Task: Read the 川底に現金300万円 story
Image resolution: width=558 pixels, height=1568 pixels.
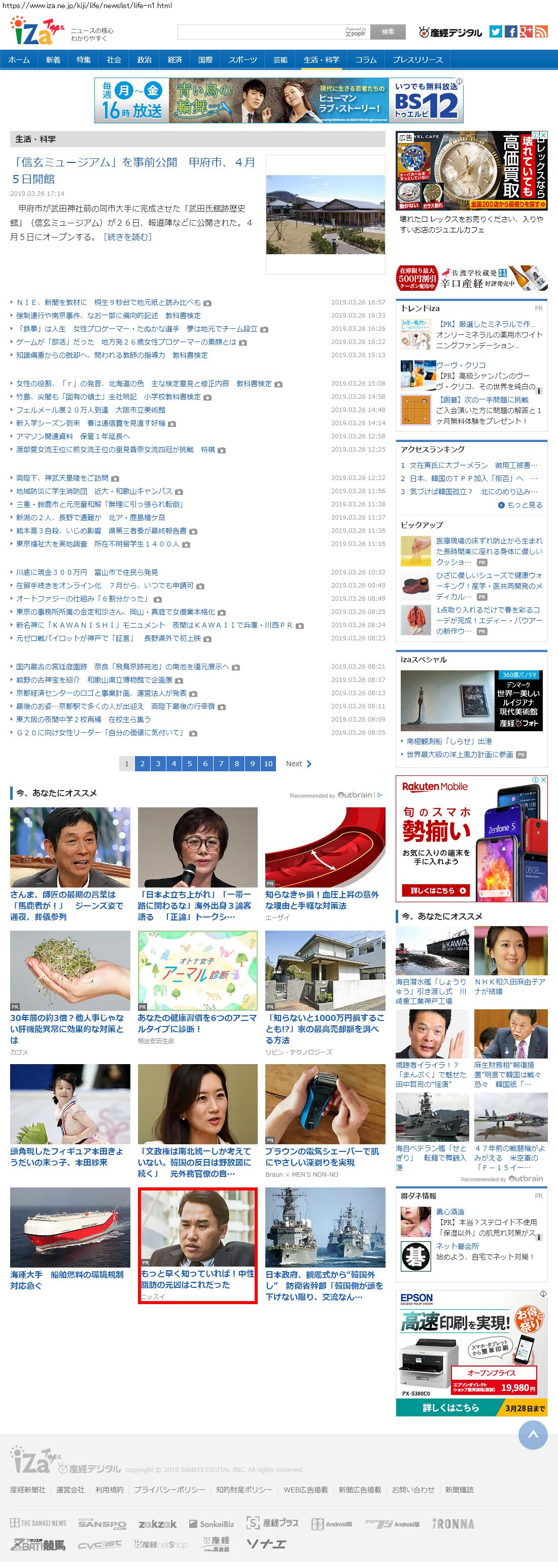Action: (x=87, y=572)
